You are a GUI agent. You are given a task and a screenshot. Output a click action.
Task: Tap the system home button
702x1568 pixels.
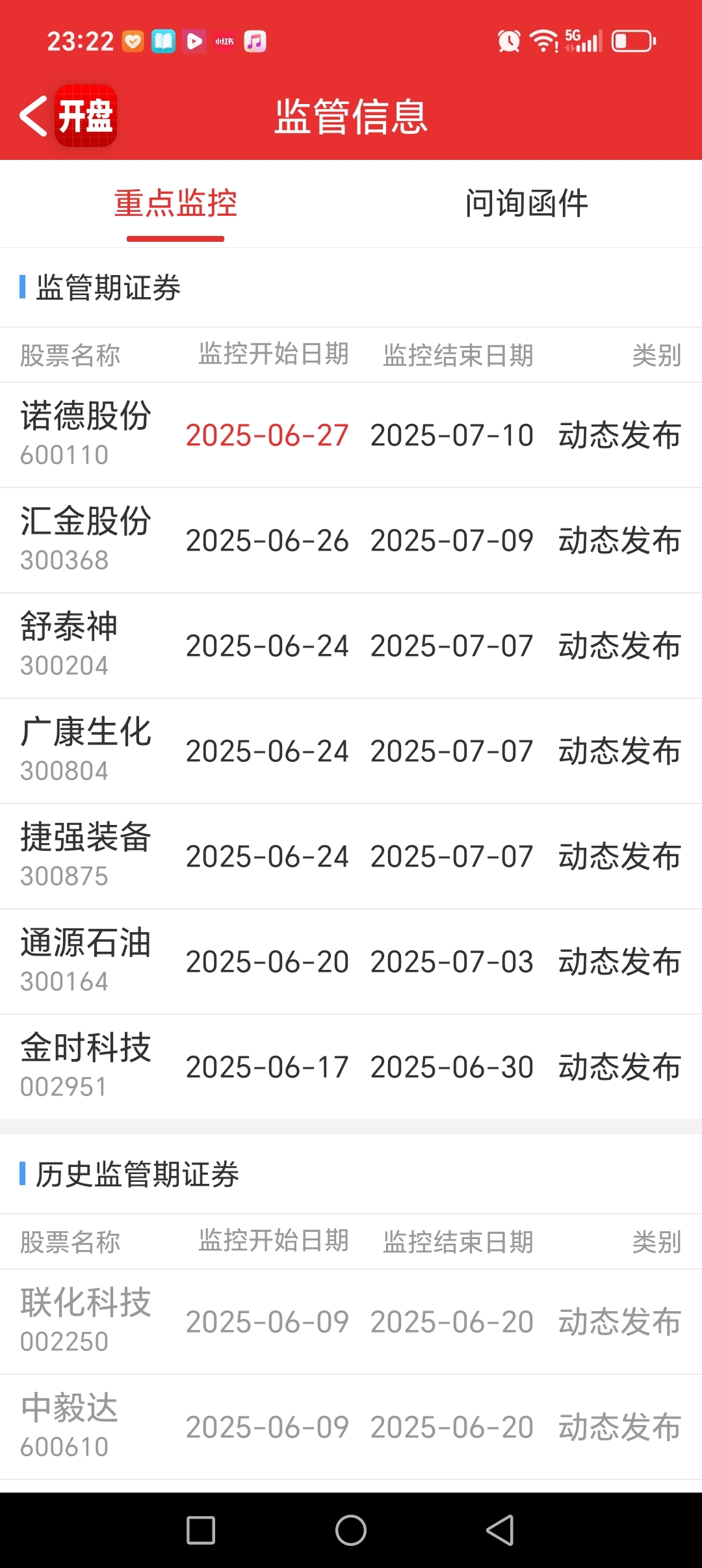pos(351,1530)
